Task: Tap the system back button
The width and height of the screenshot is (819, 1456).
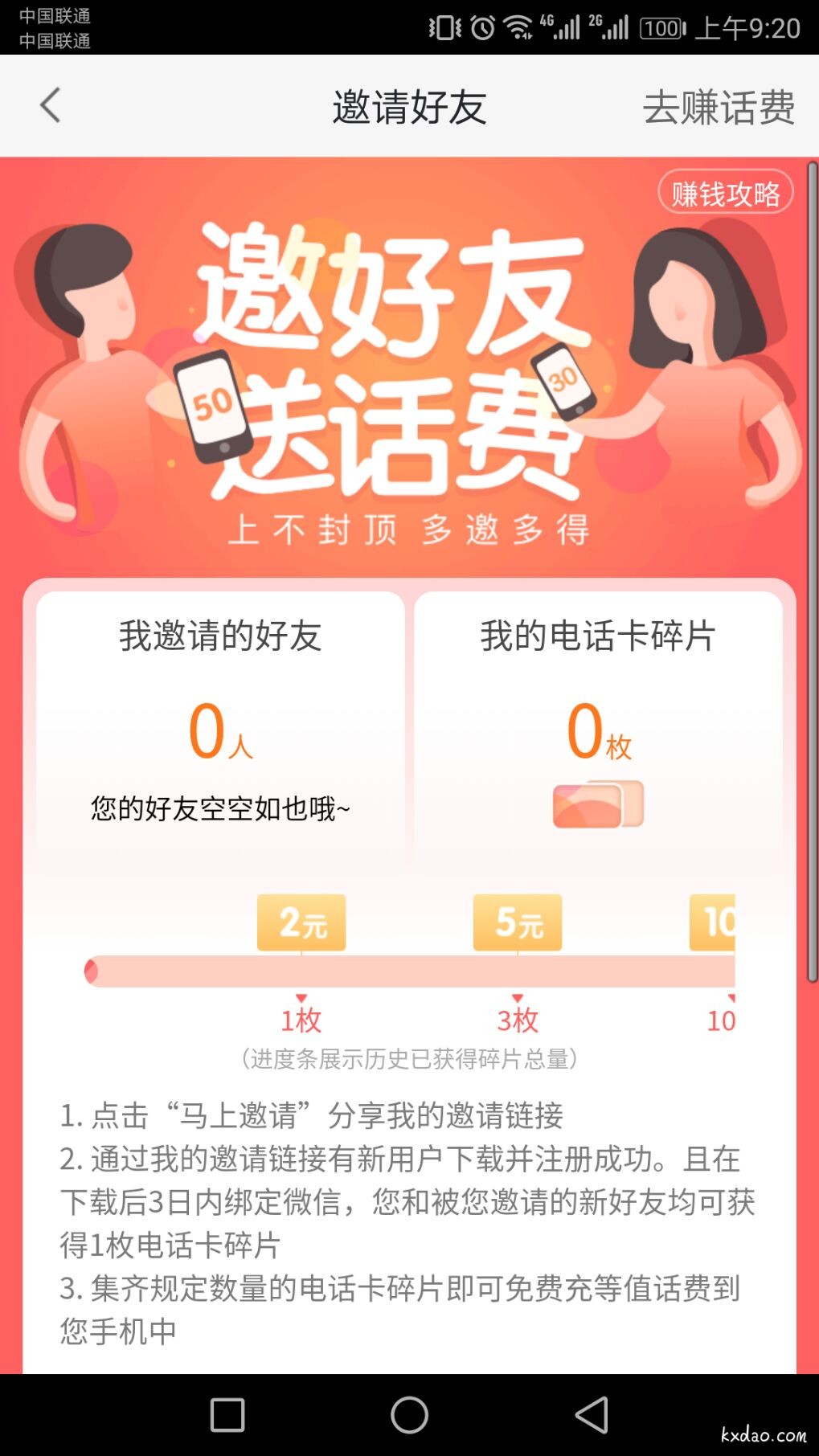Action: pyautogui.click(x=592, y=1414)
